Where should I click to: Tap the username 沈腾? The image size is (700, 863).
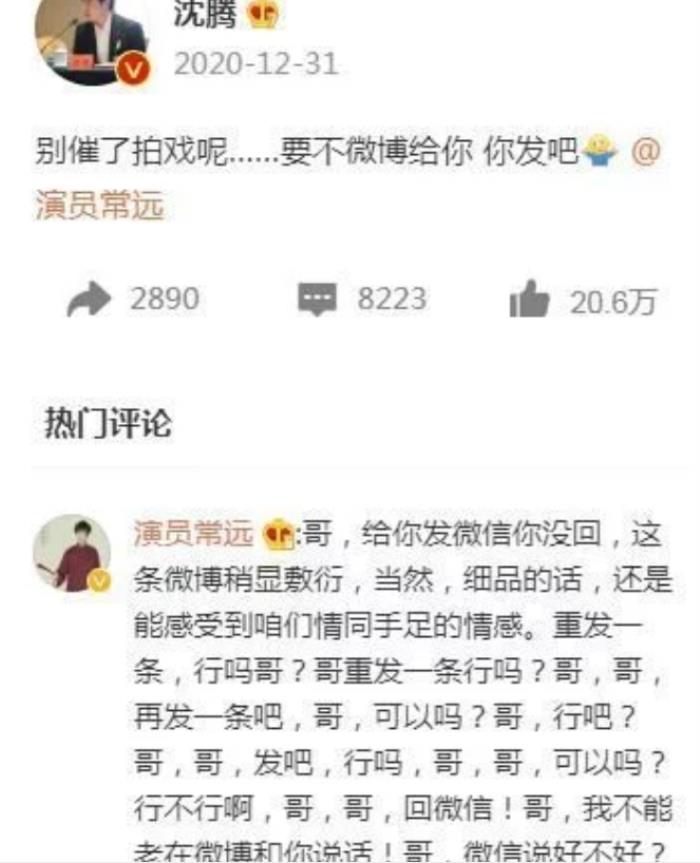coord(204,14)
